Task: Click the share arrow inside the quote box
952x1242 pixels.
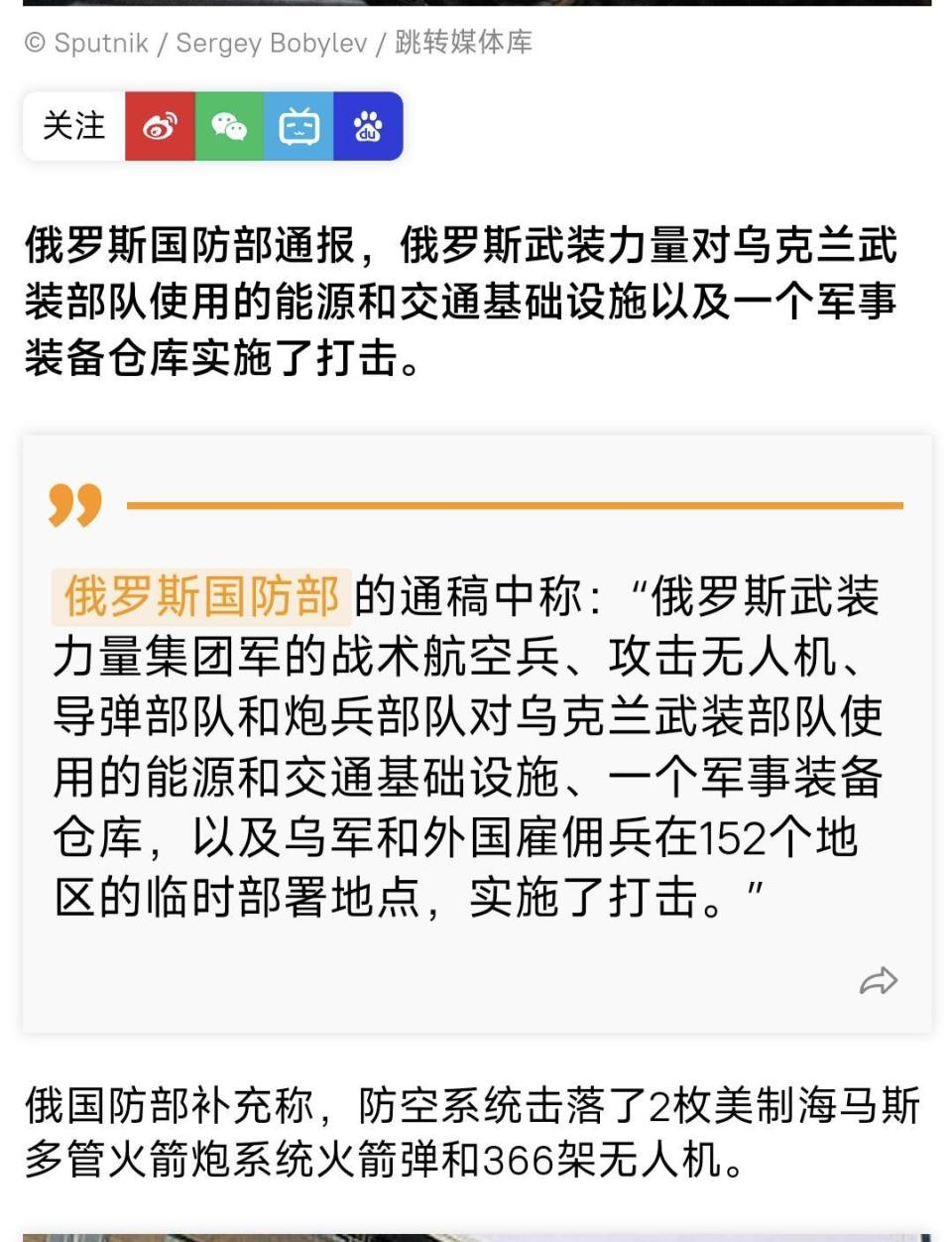Action: coord(877,982)
